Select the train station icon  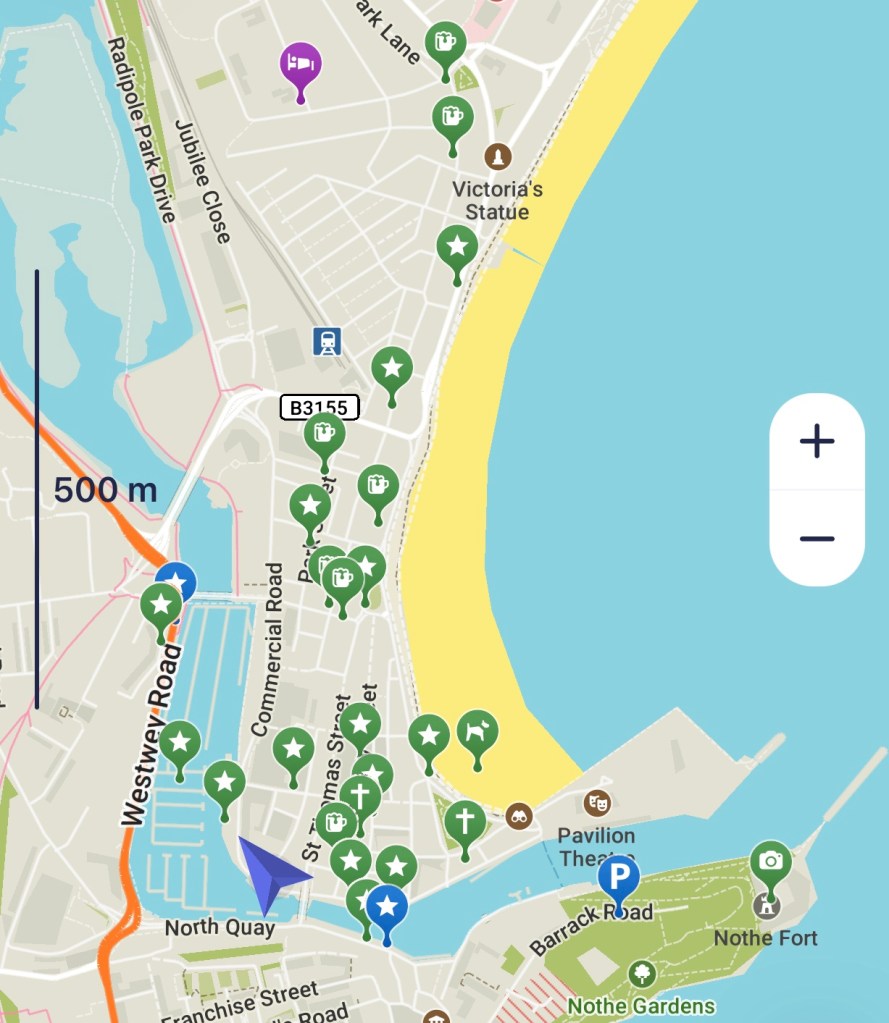(x=326, y=342)
